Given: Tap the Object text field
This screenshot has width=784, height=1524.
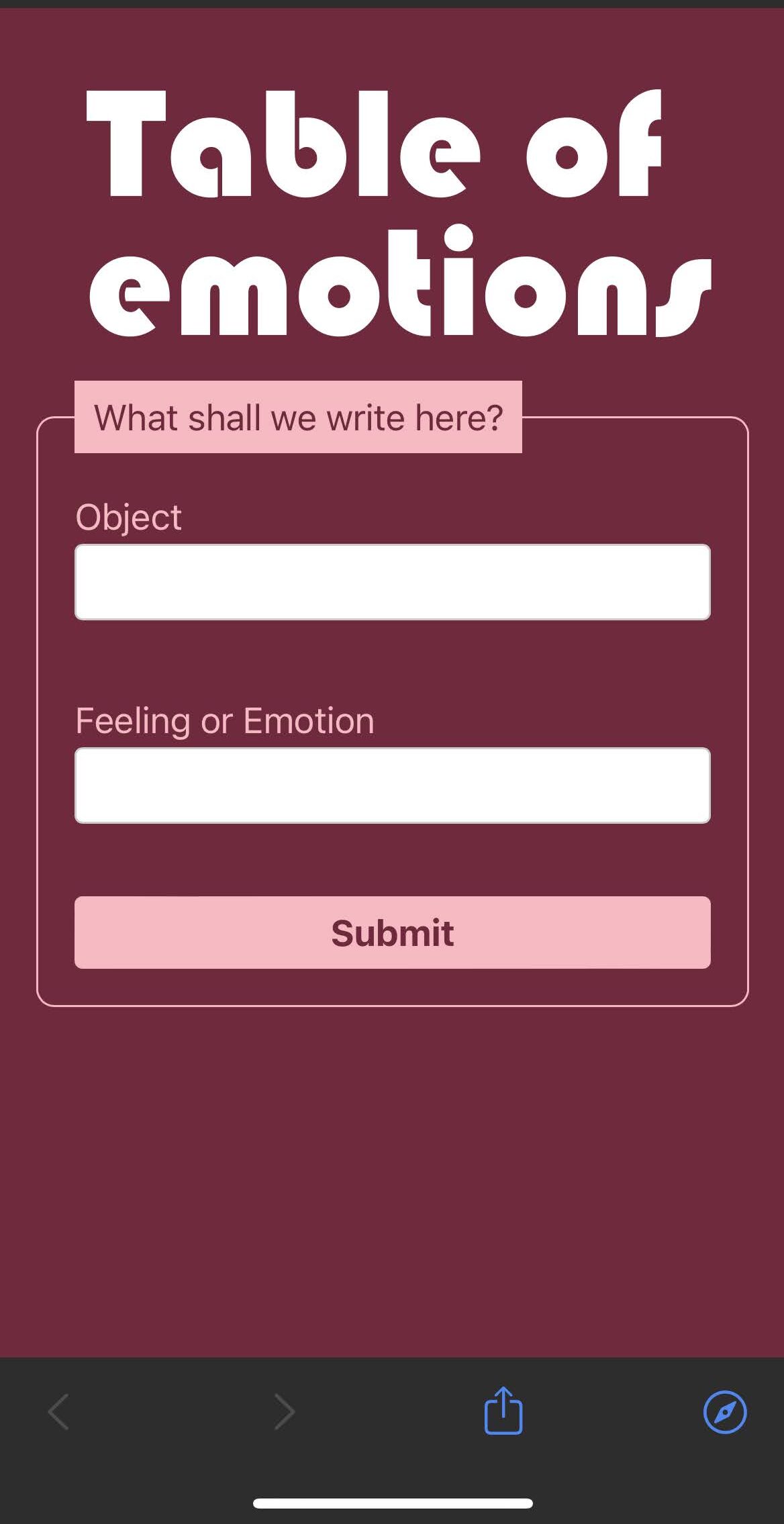Looking at the screenshot, I should (392, 582).
